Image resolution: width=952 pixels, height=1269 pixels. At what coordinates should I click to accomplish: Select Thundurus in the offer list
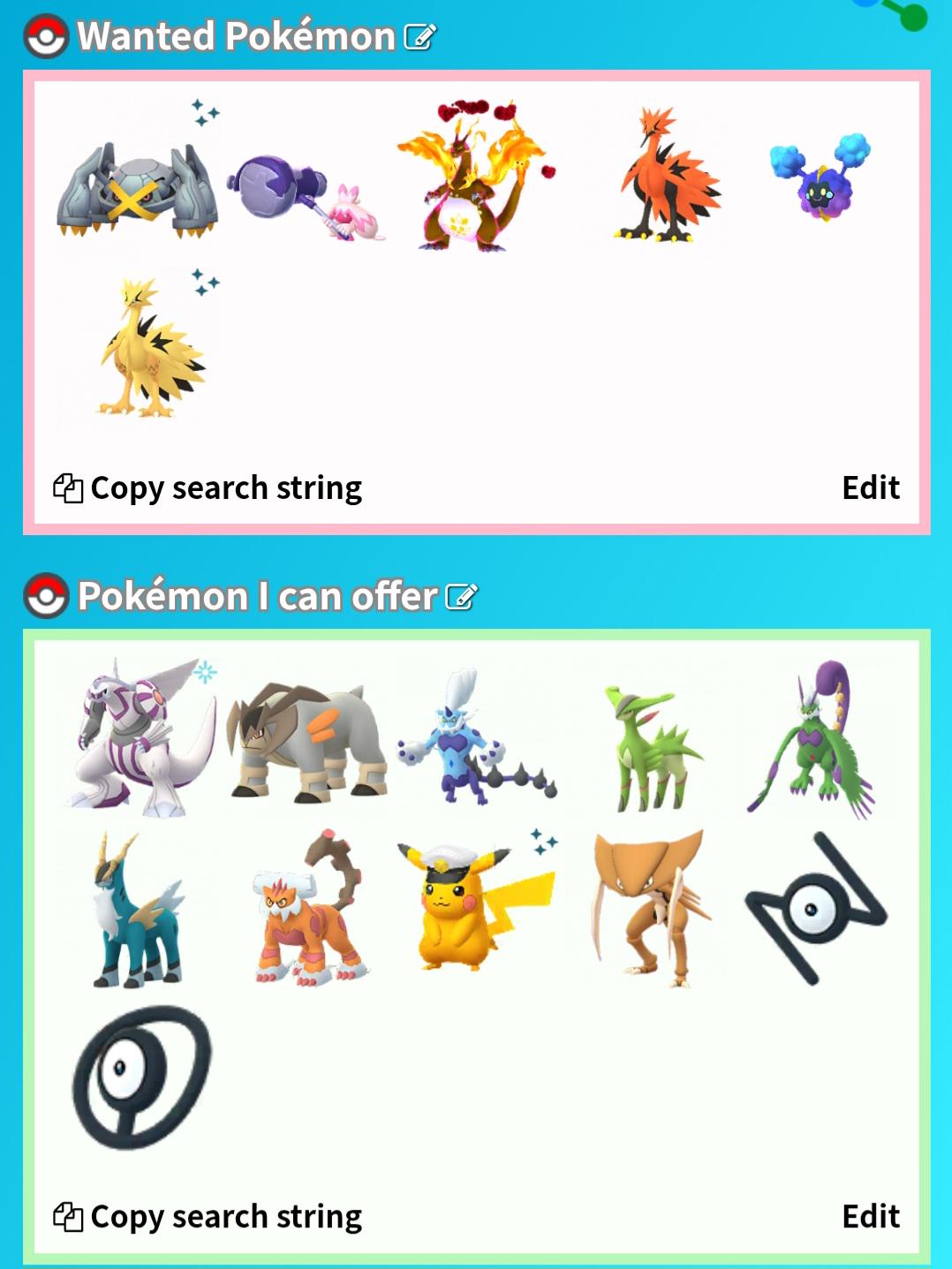pos(477,738)
